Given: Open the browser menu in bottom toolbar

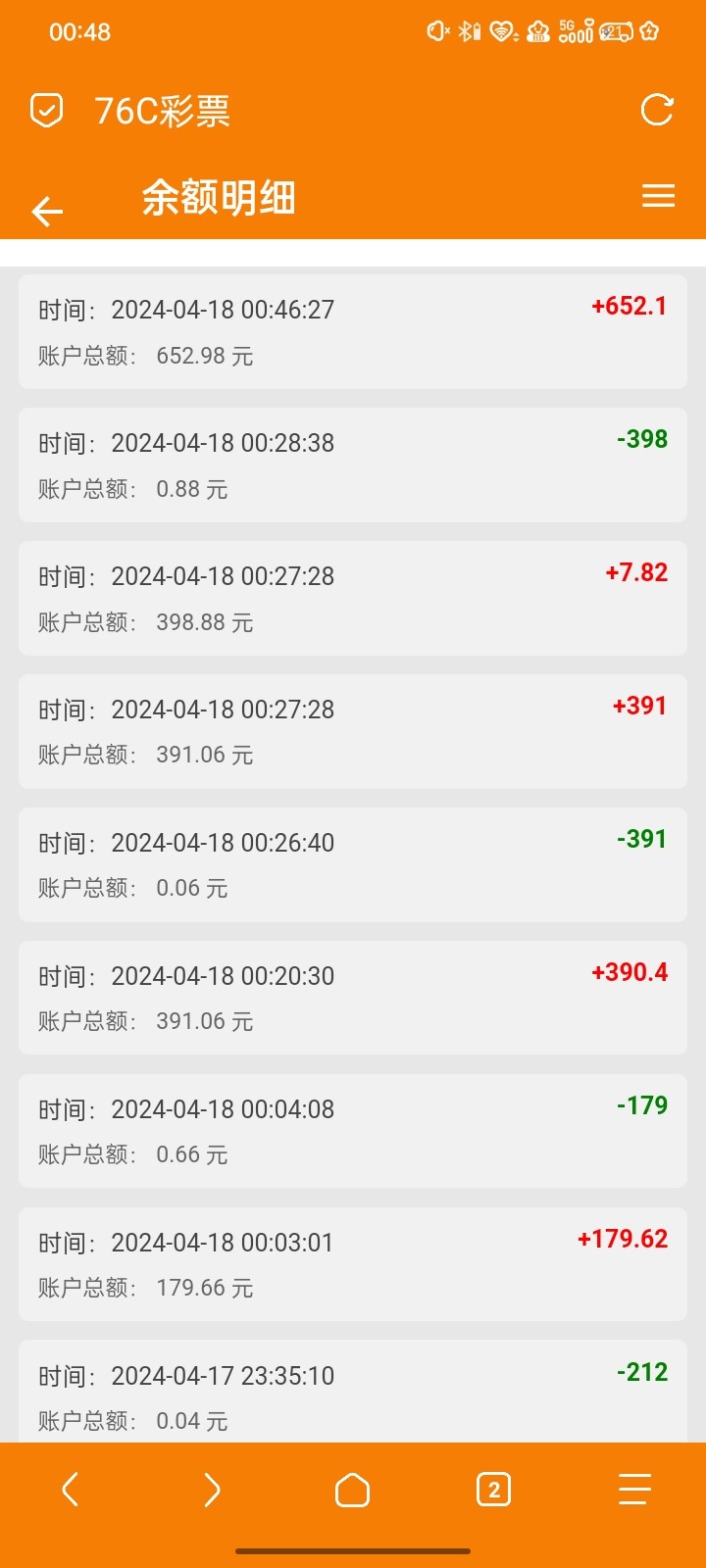Looking at the screenshot, I should [634, 1490].
